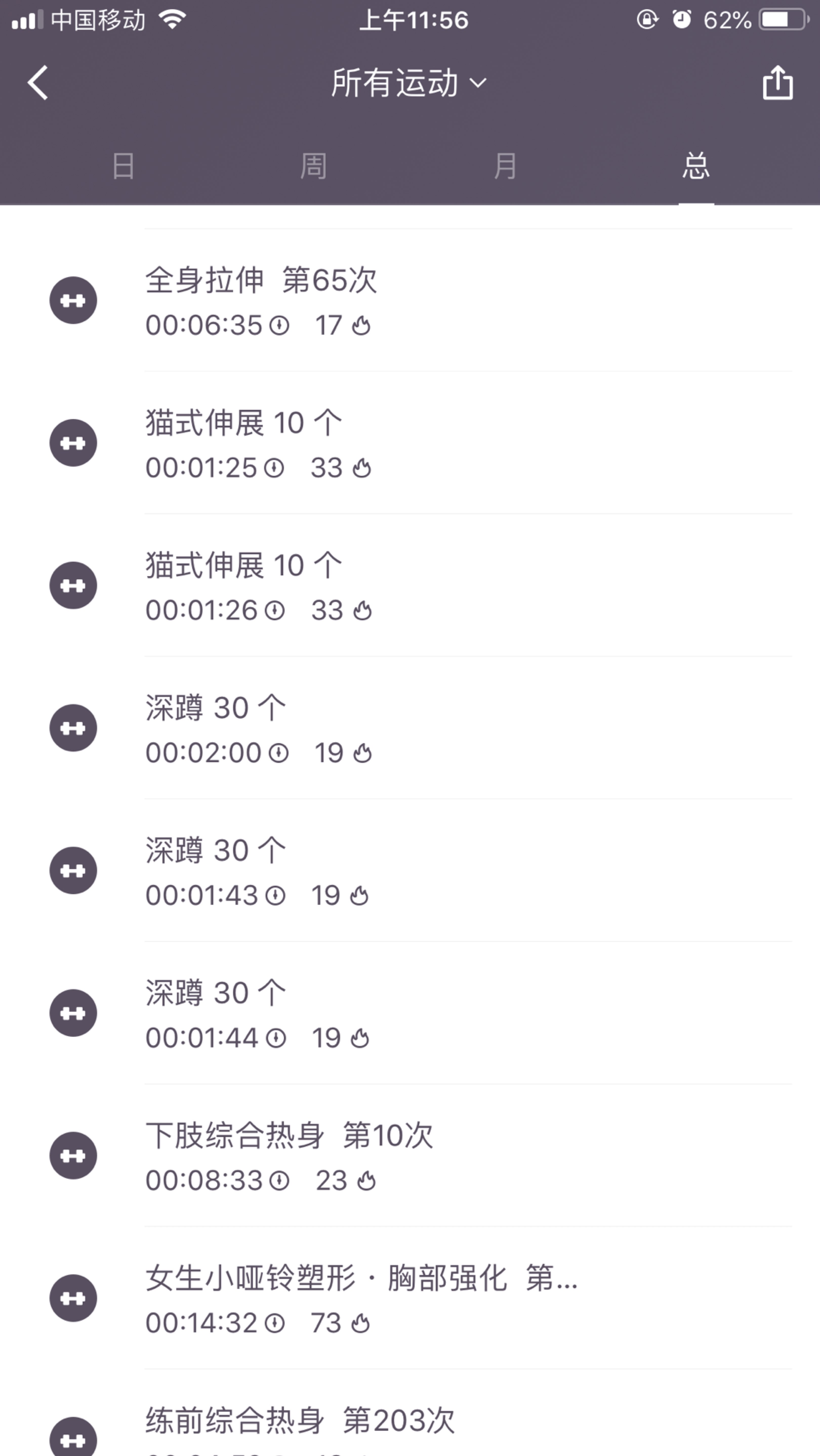The width and height of the screenshot is (820, 1456).
Task: Open the 下肢综合热身 第10次 record
Action: (410, 1155)
